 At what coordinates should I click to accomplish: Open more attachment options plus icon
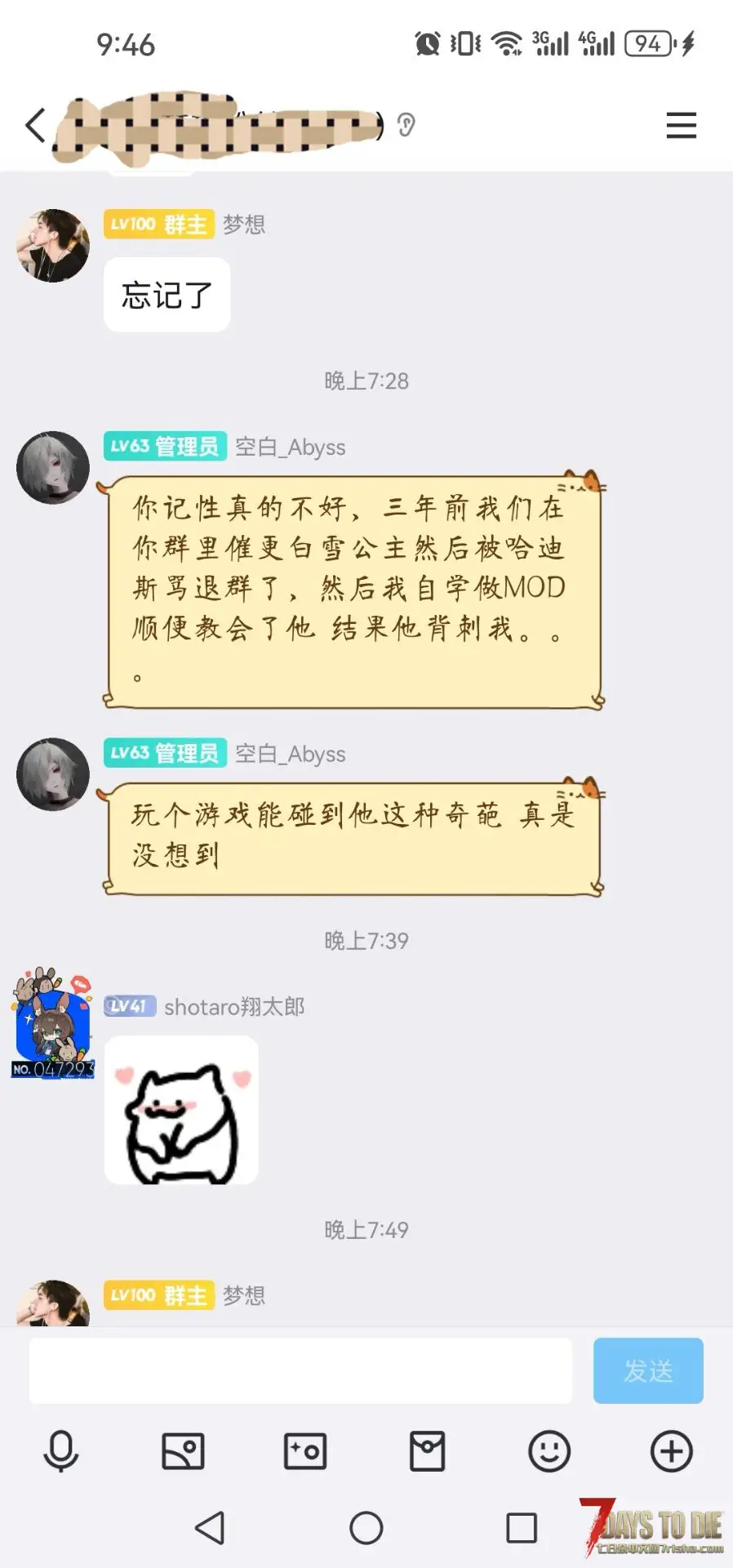[x=671, y=1451]
